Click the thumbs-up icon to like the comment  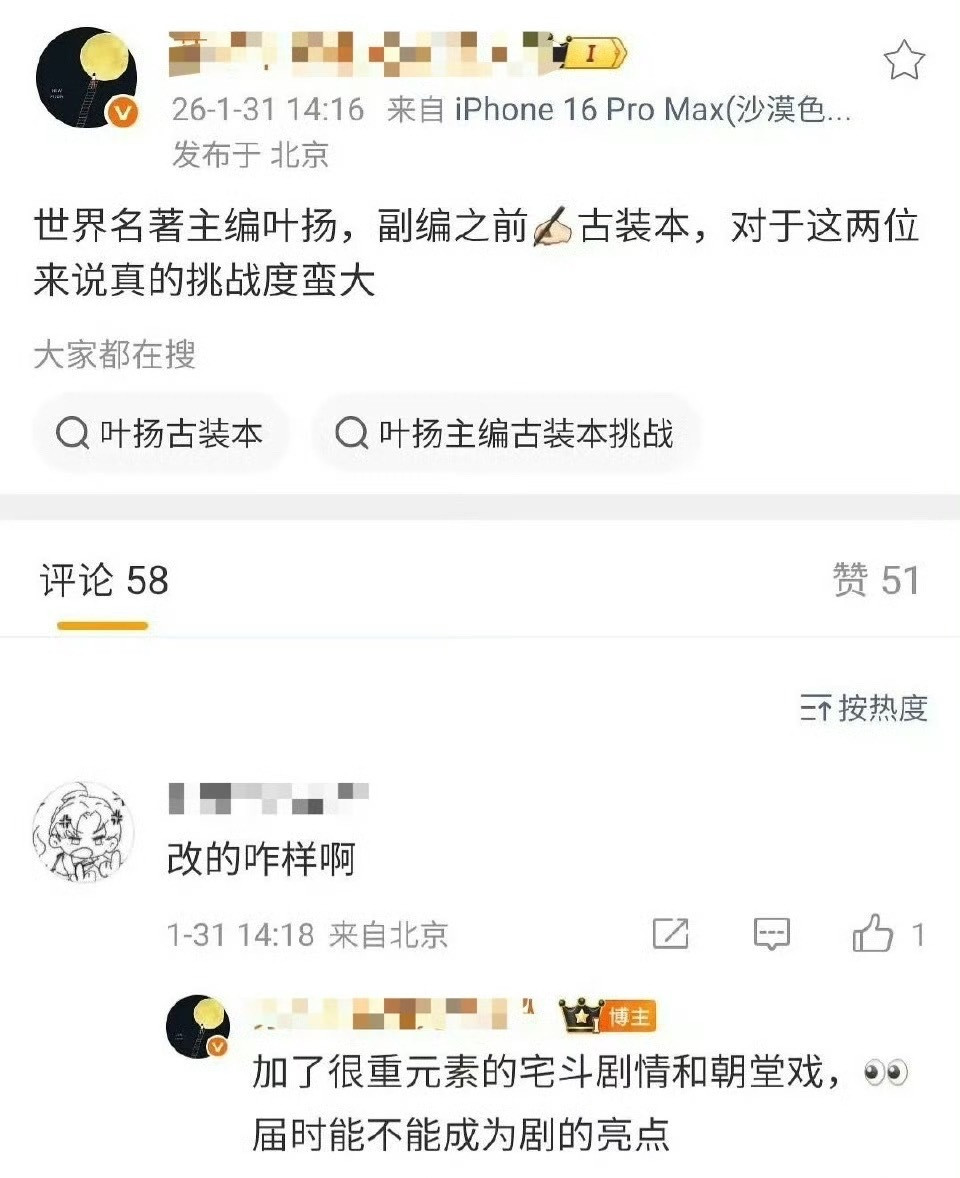pyautogui.click(x=872, y=931)
